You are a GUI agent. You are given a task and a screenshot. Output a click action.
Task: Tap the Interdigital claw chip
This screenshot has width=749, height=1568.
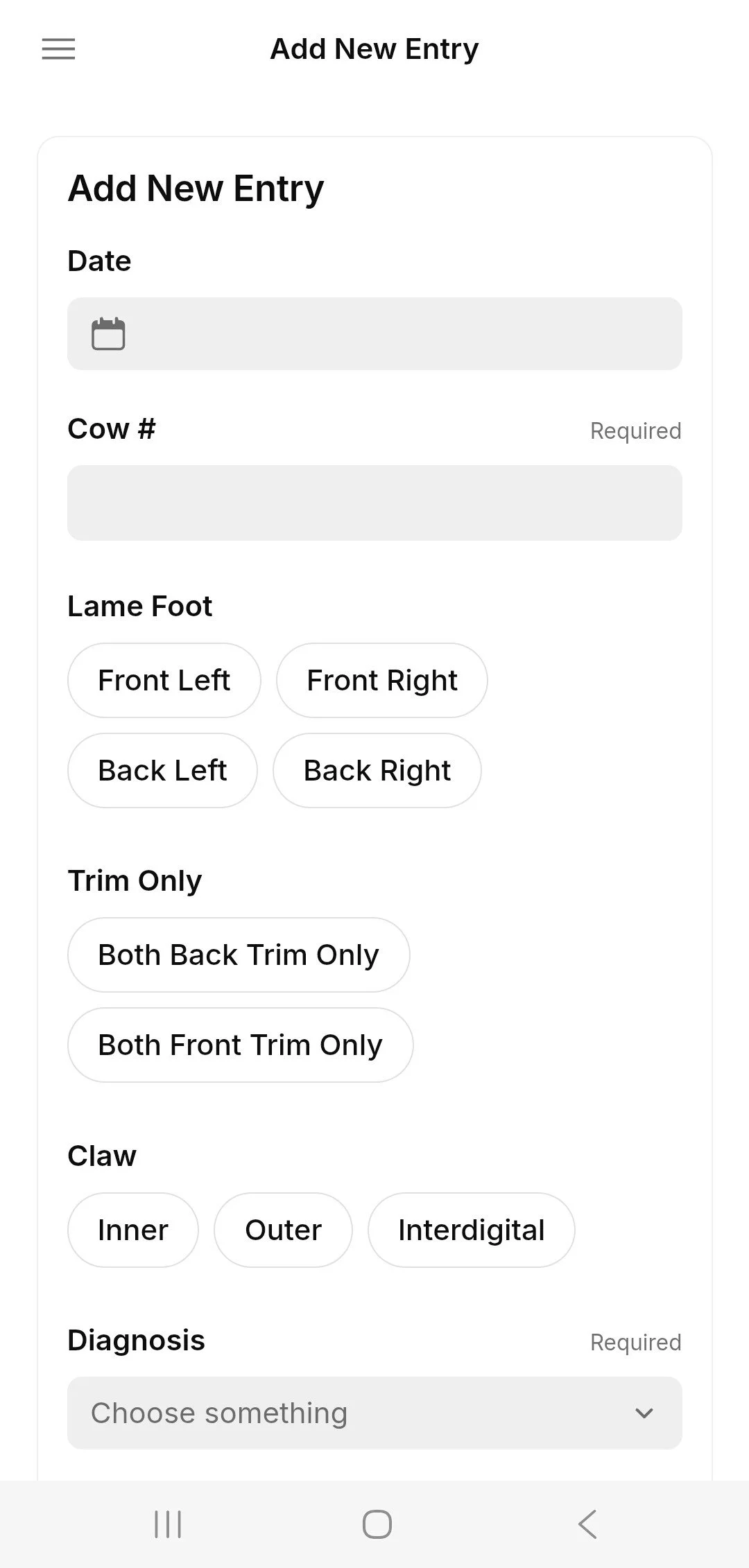[x=472, y=1230]
